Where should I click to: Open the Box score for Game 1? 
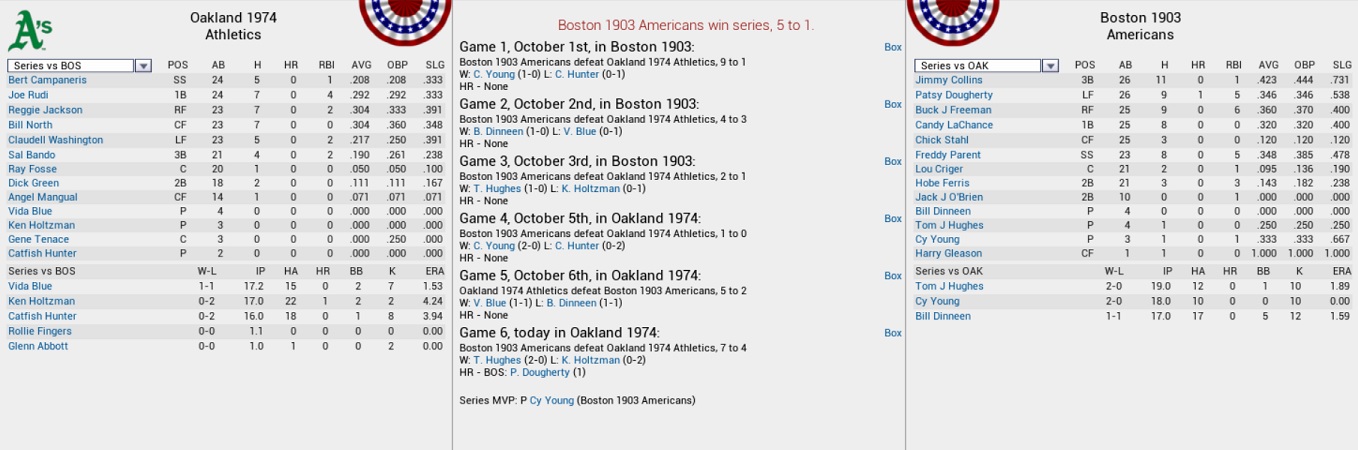(892, 47)
